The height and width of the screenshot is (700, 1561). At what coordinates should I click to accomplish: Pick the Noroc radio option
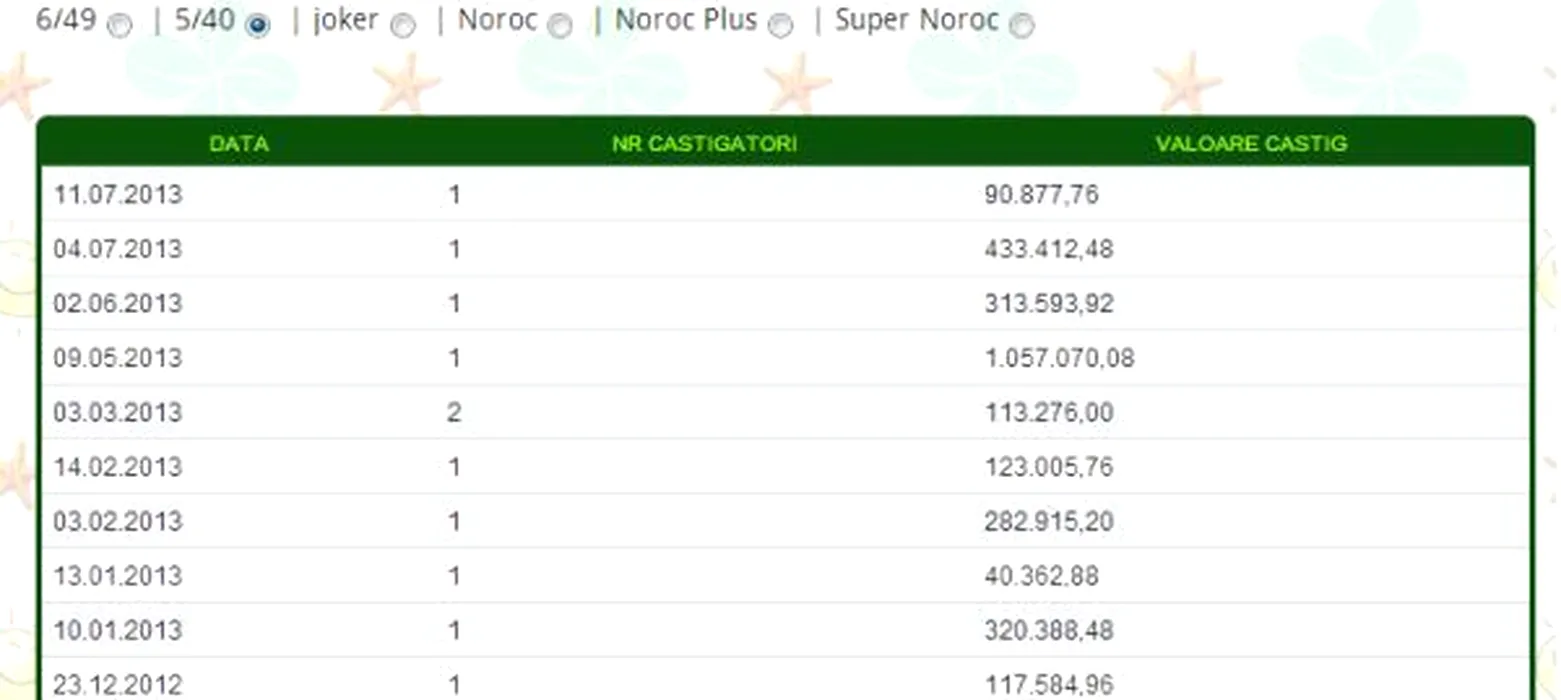[x=560, y=26]
